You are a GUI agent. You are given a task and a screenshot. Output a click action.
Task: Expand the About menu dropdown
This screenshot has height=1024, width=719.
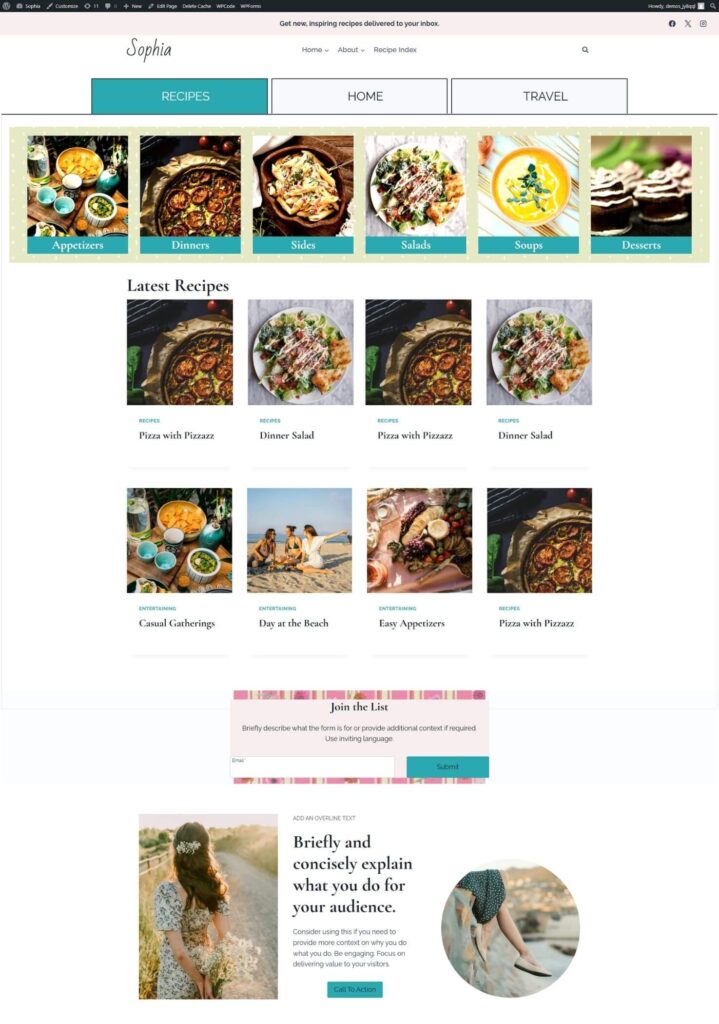tap(350, 49)
